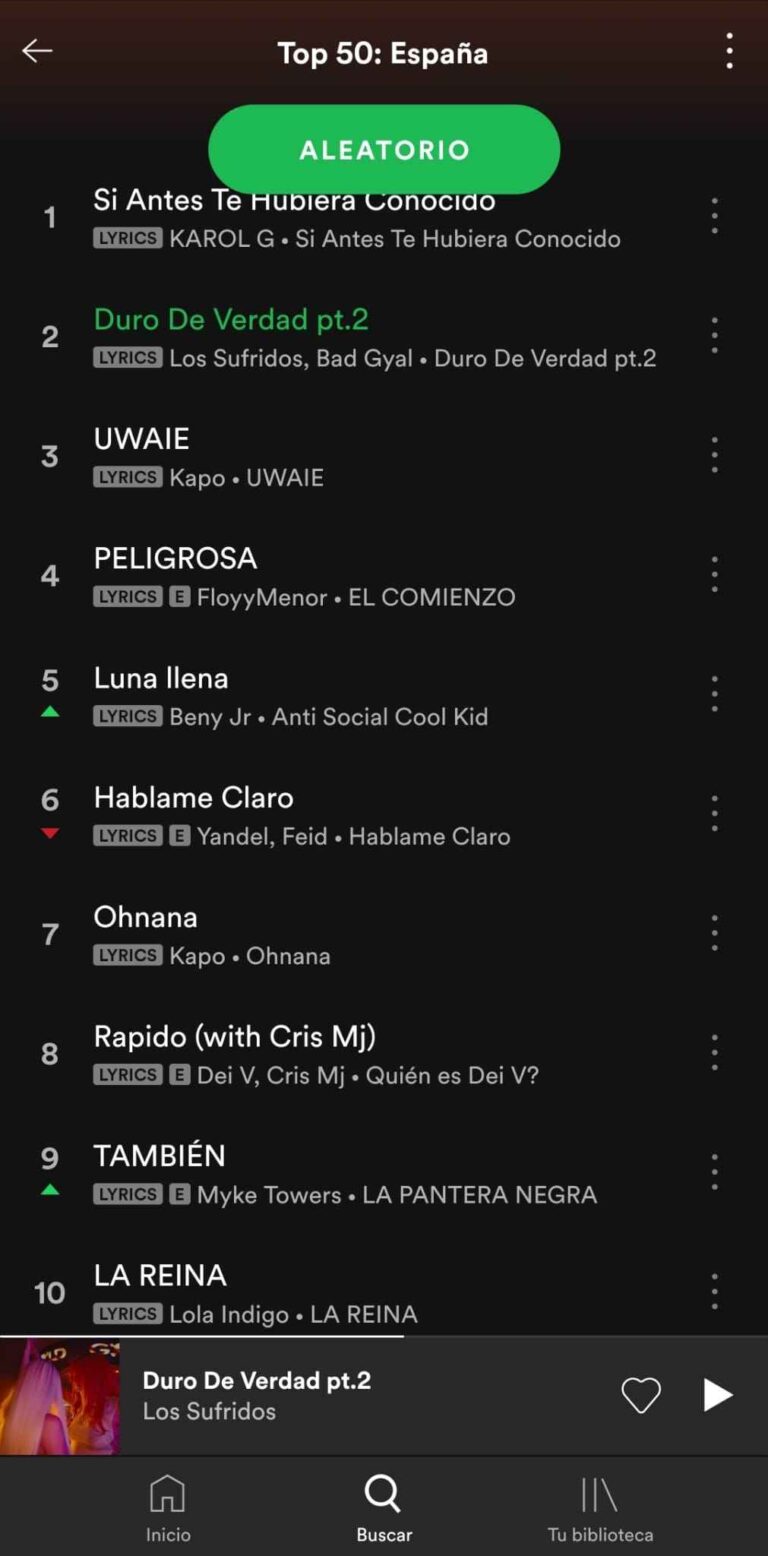
Task: Open options menu for TAMBIÉN by Myke Towers
Action: tap(714, 1170)
